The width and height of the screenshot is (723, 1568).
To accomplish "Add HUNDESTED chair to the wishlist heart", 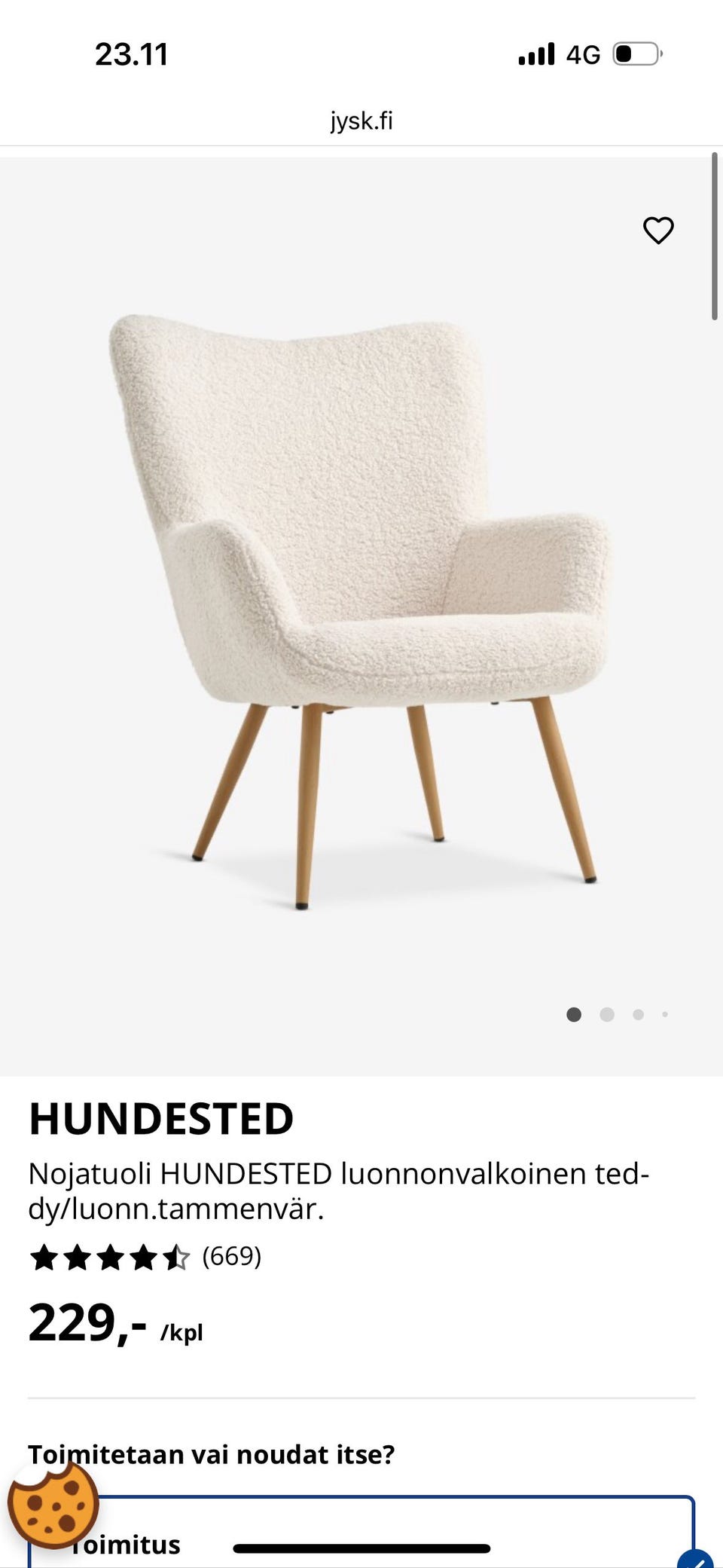I will [x=657, y=231].
